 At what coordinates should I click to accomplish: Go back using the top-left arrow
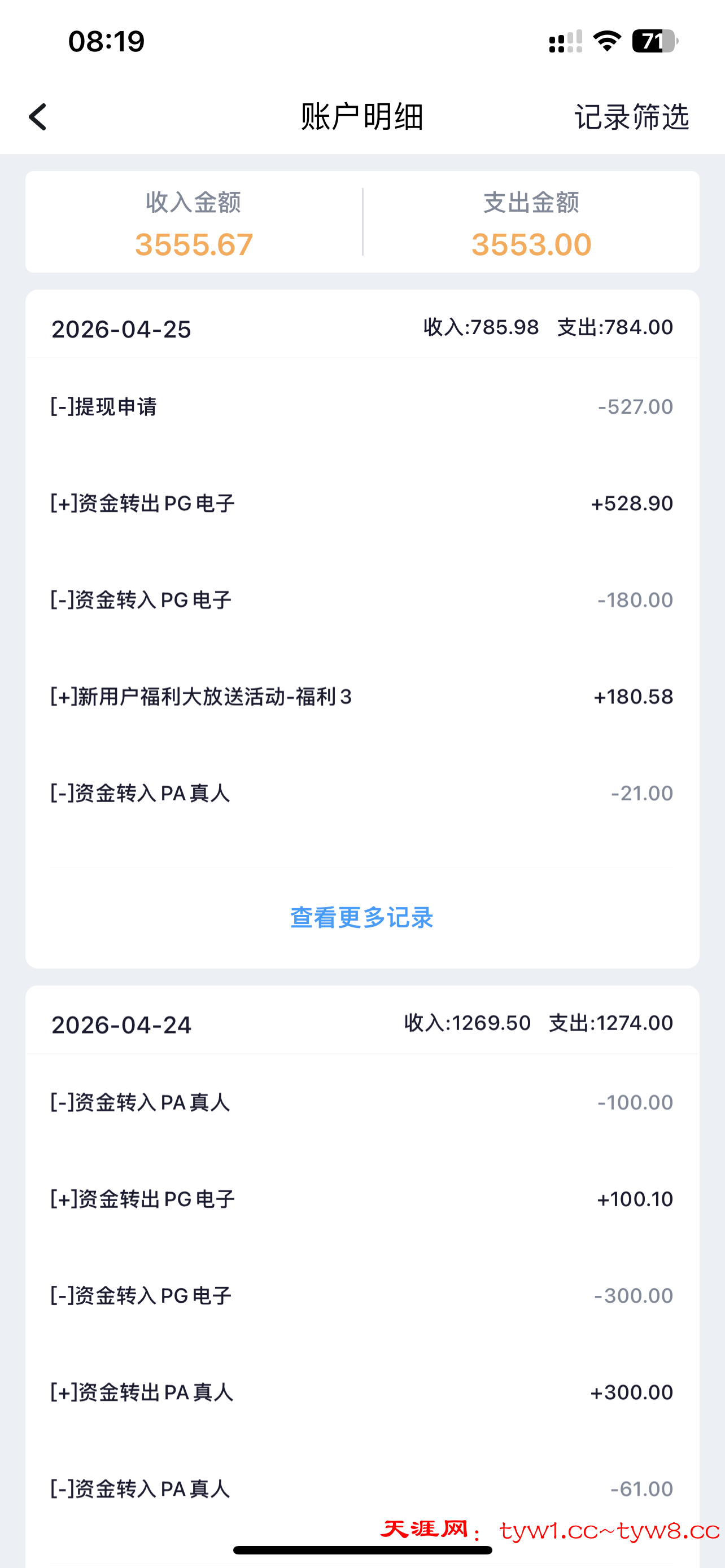[x=38, y=117]
